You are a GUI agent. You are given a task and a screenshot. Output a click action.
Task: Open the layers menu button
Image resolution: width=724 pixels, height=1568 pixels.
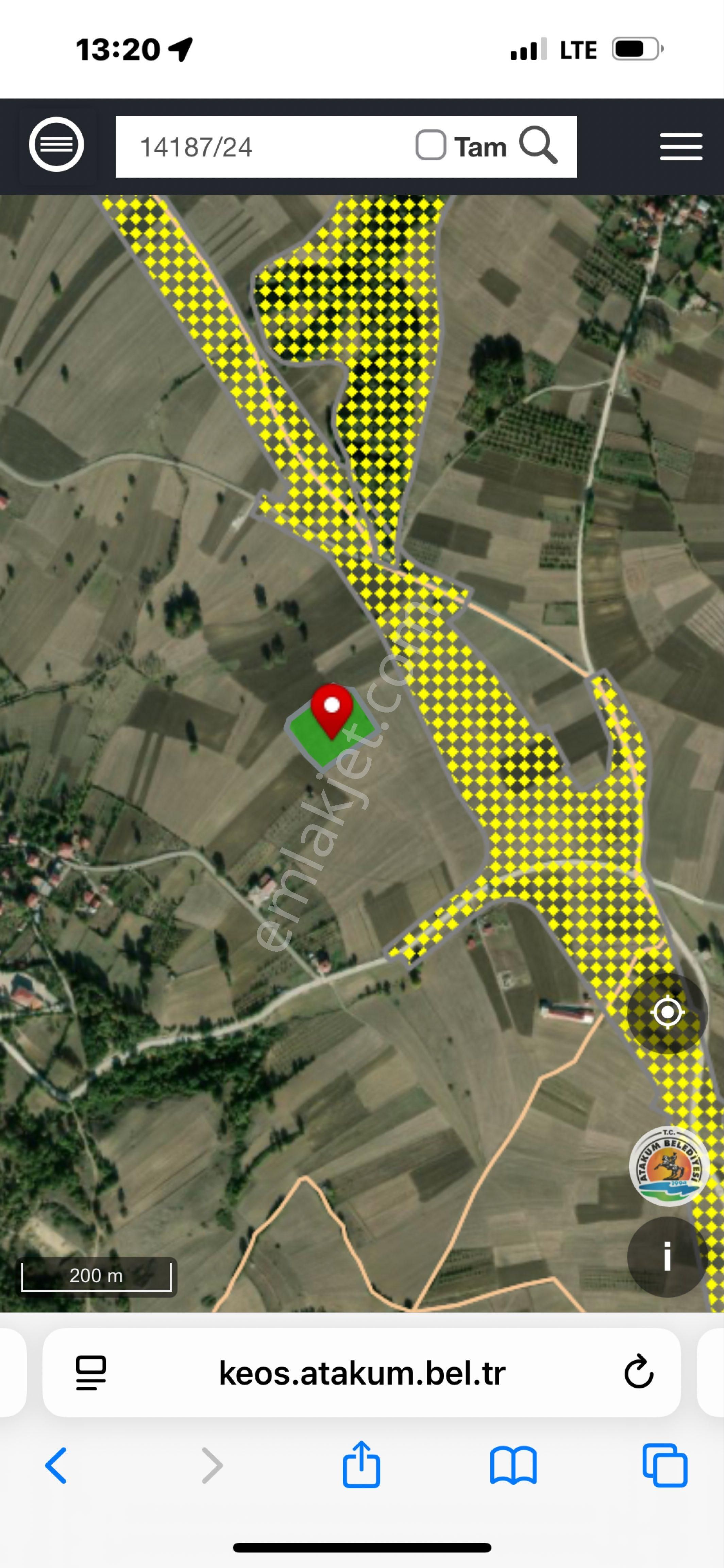56,145
